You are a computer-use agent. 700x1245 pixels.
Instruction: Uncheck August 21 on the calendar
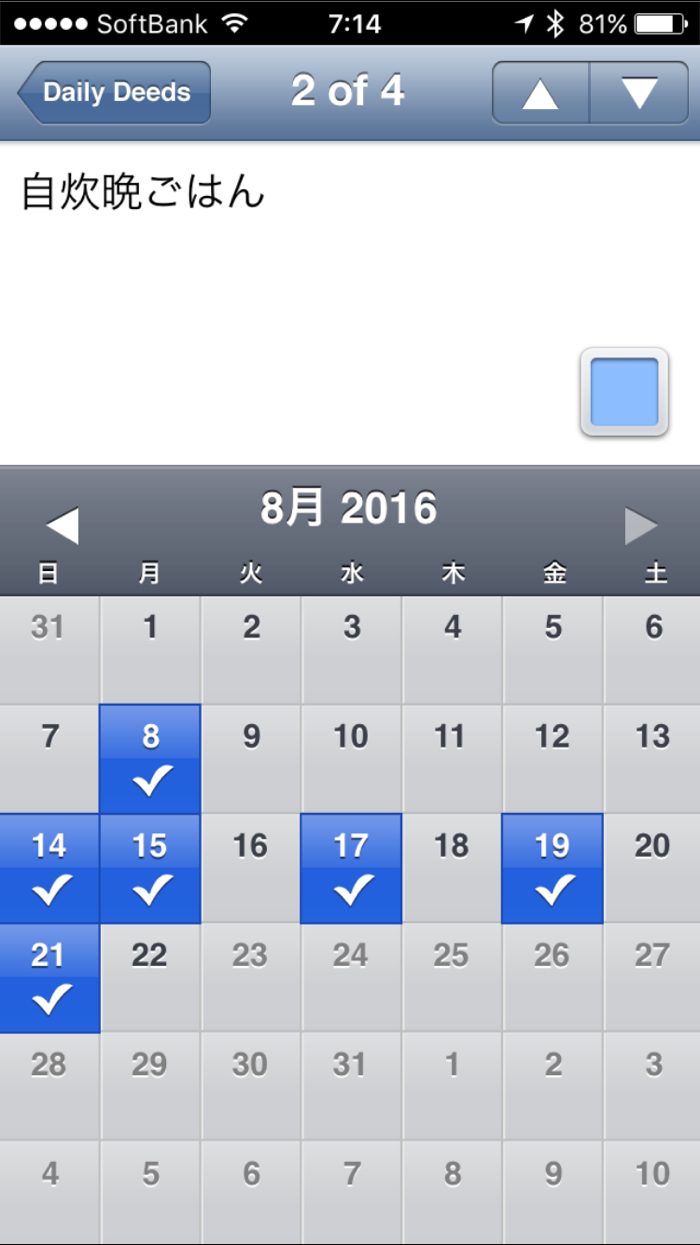click(49, 978)
